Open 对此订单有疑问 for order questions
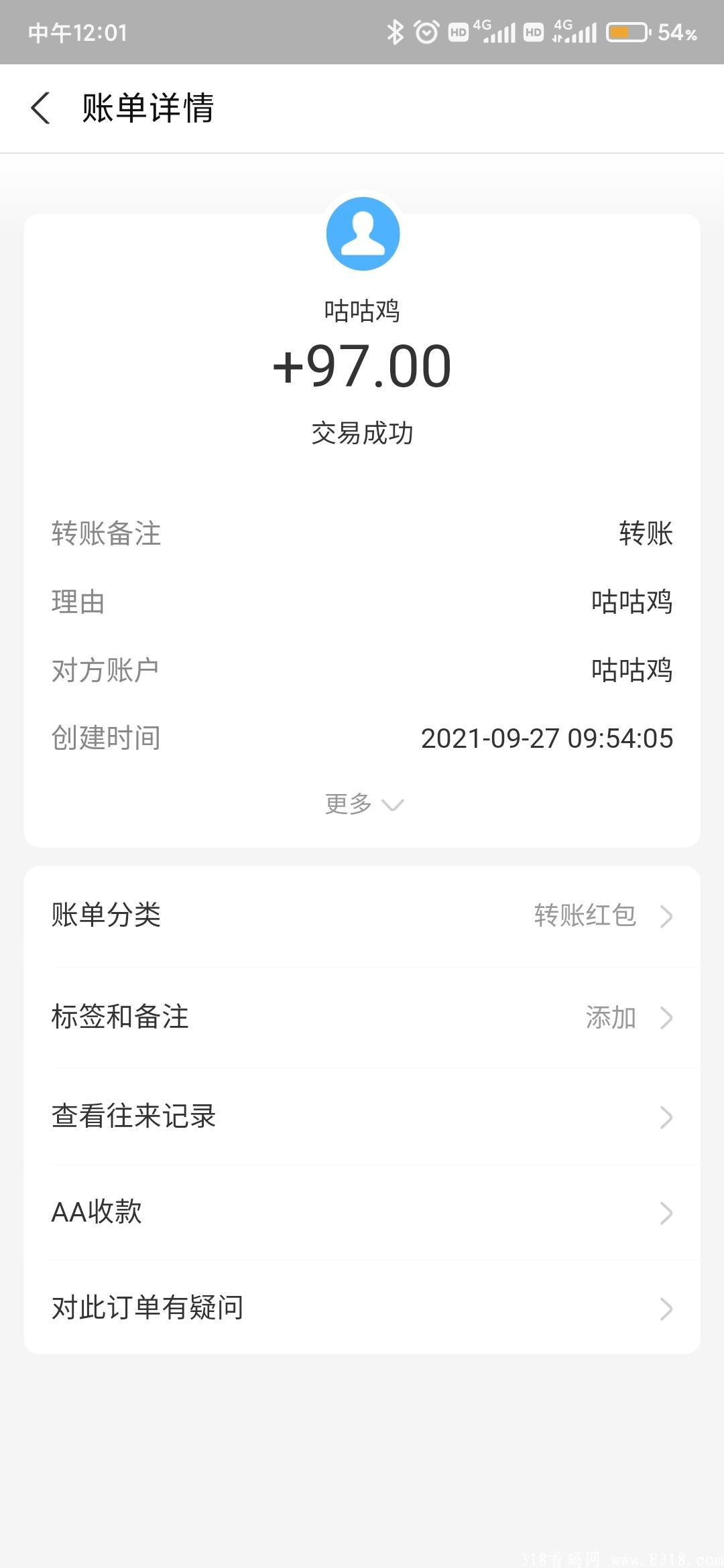The image size is (724, 1568). pyautogui.click(x=149, y=1307)
